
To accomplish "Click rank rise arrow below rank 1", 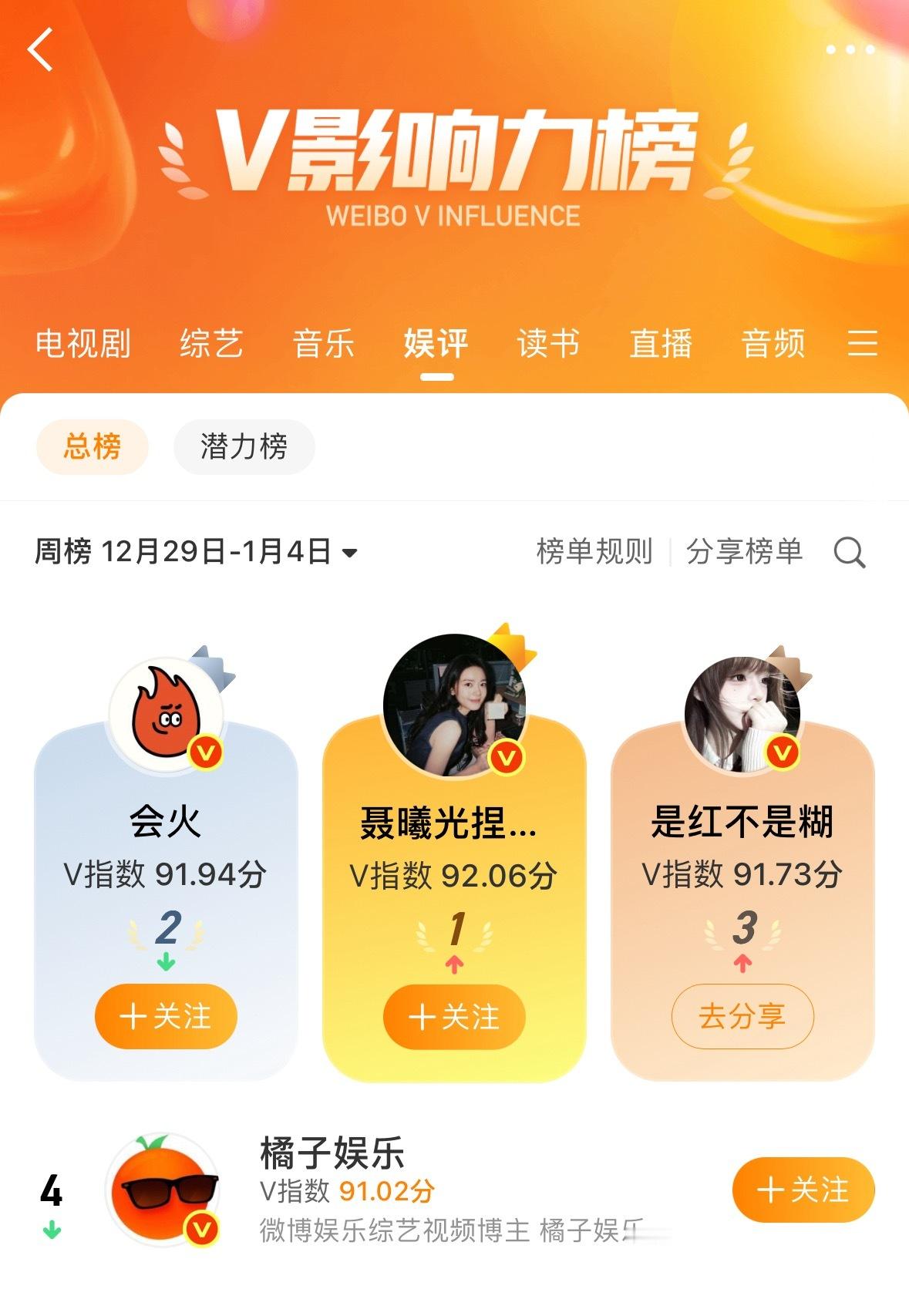I will pos(453,962).
